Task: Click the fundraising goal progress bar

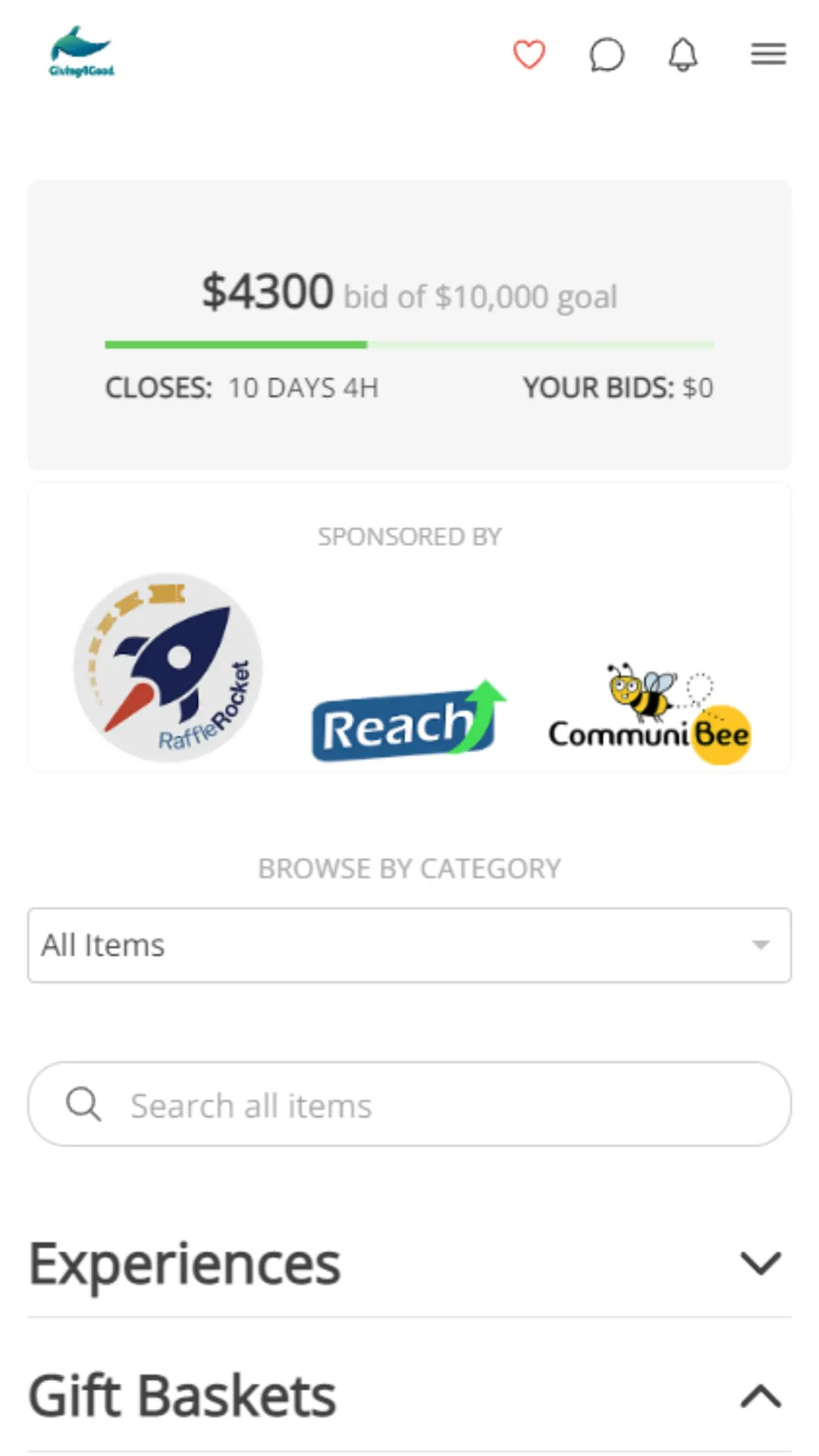Action: pyautogui.click(x=409, y=344)
